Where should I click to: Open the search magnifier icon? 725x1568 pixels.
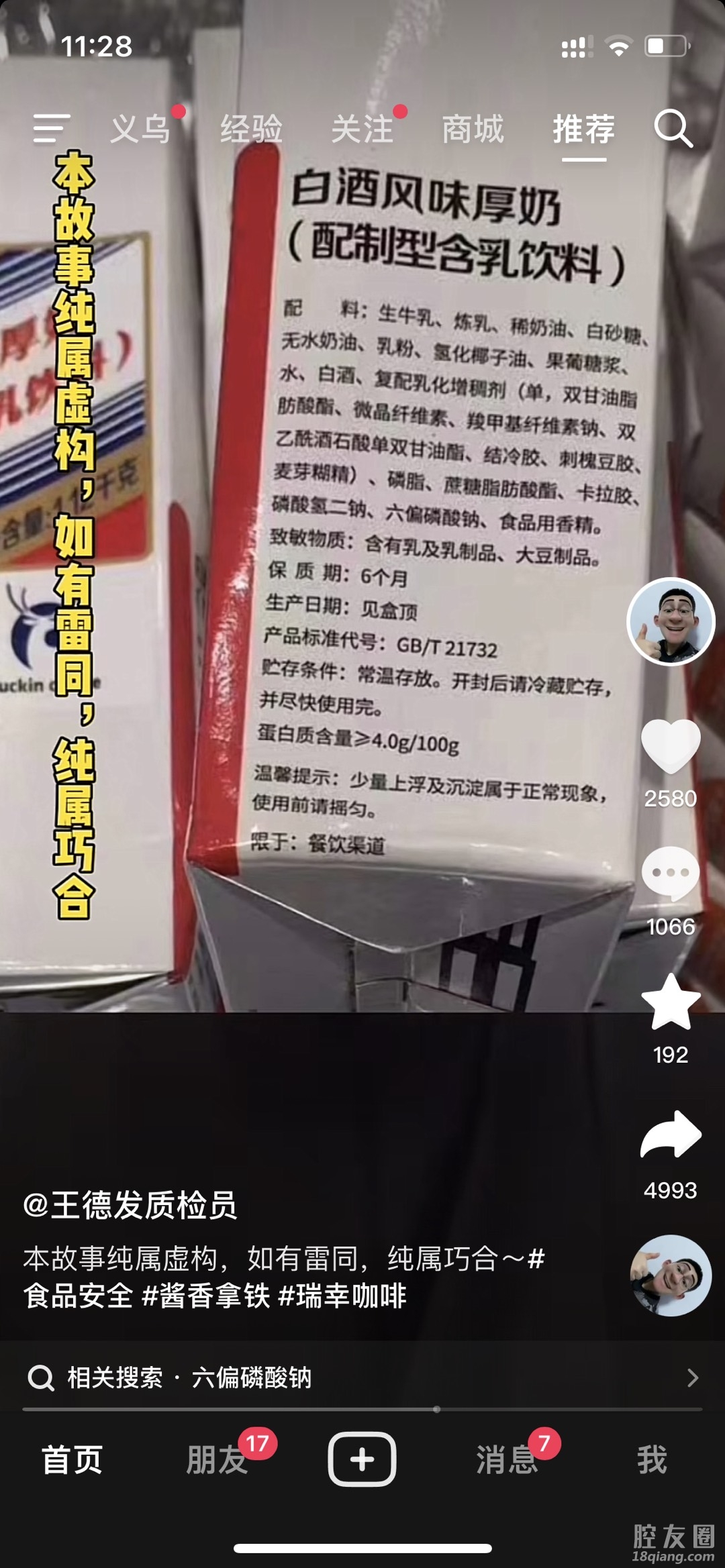(673, 128)
